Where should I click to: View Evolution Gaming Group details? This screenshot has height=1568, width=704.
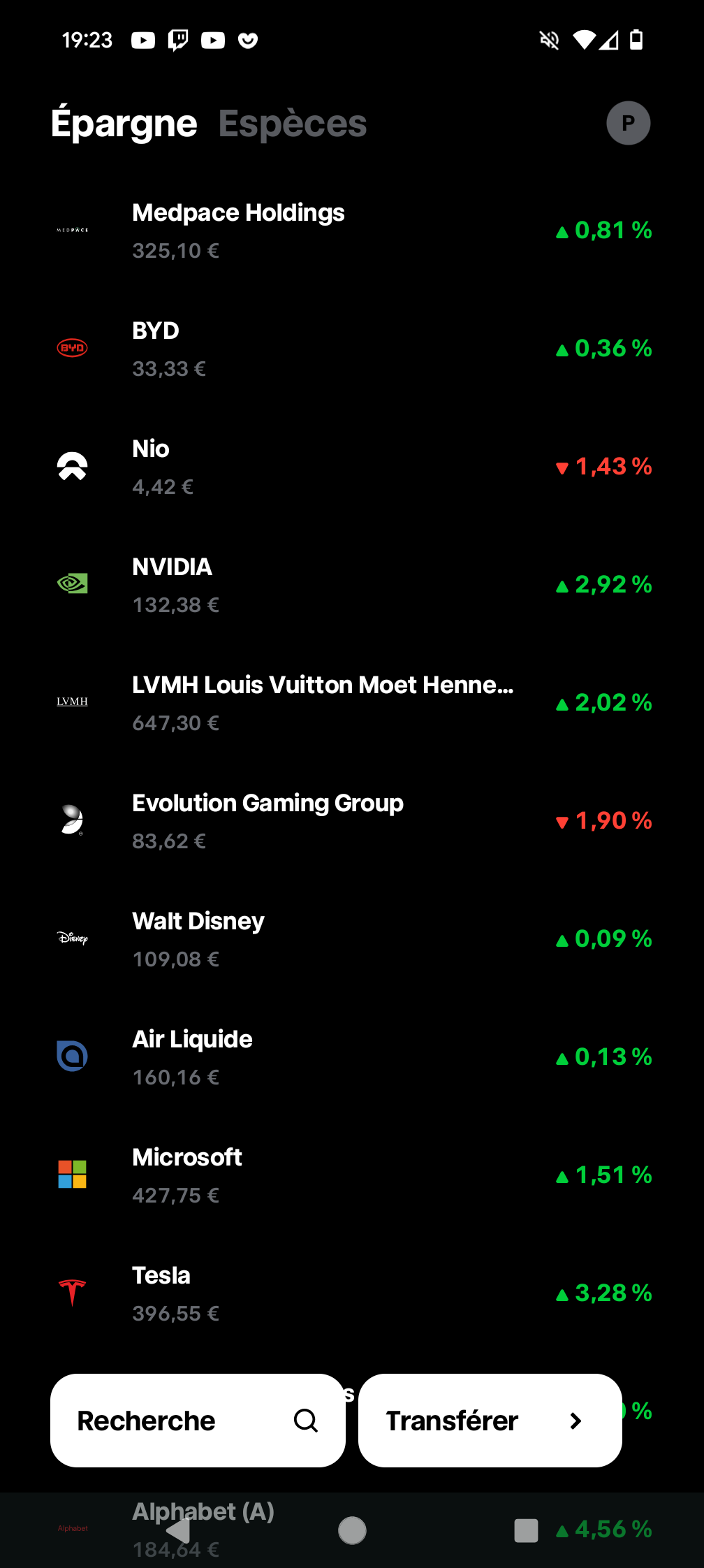352,821
